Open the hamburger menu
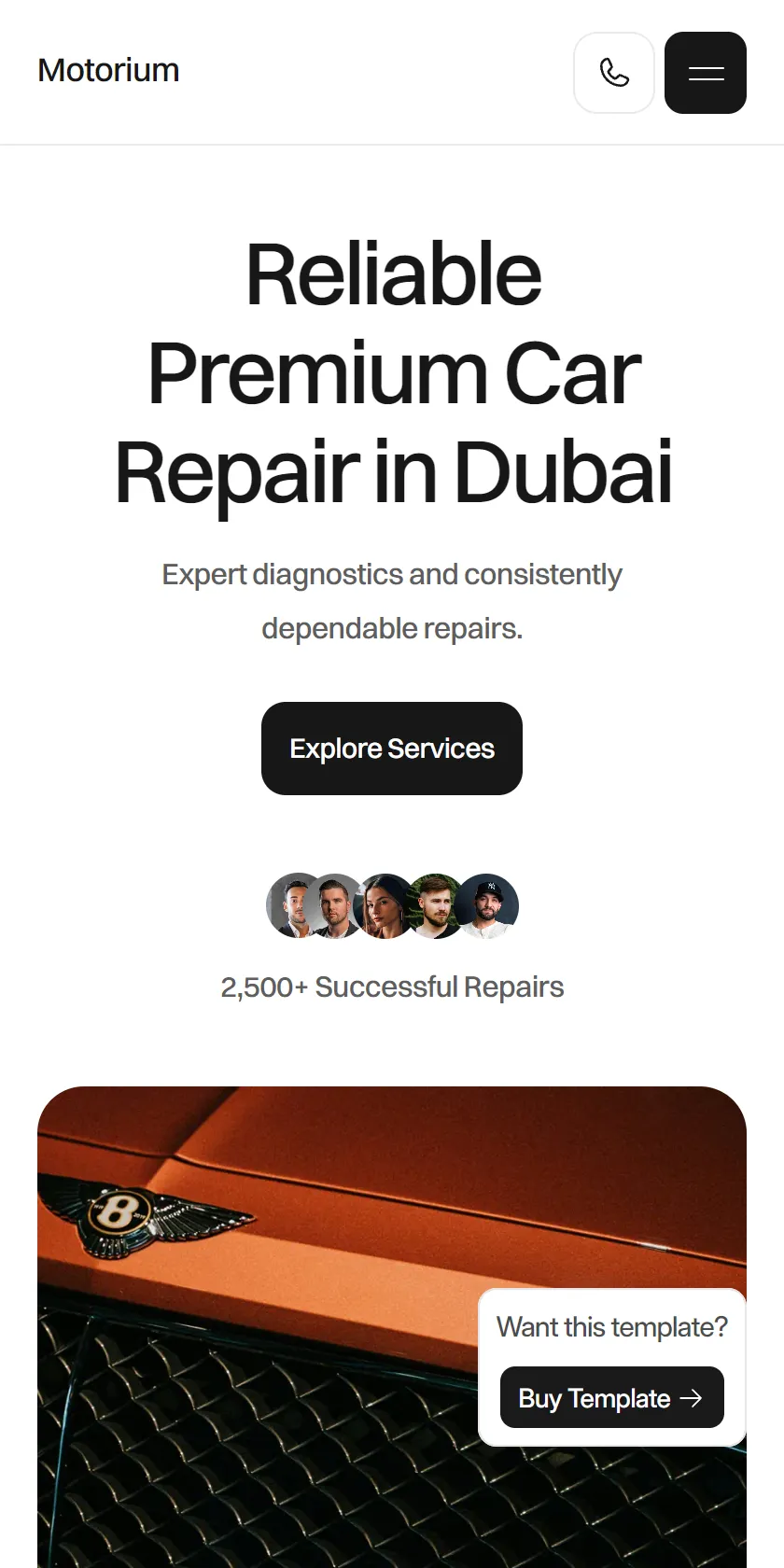The height and width of the screenshot is (1568, 784). (x=706, y=73)
